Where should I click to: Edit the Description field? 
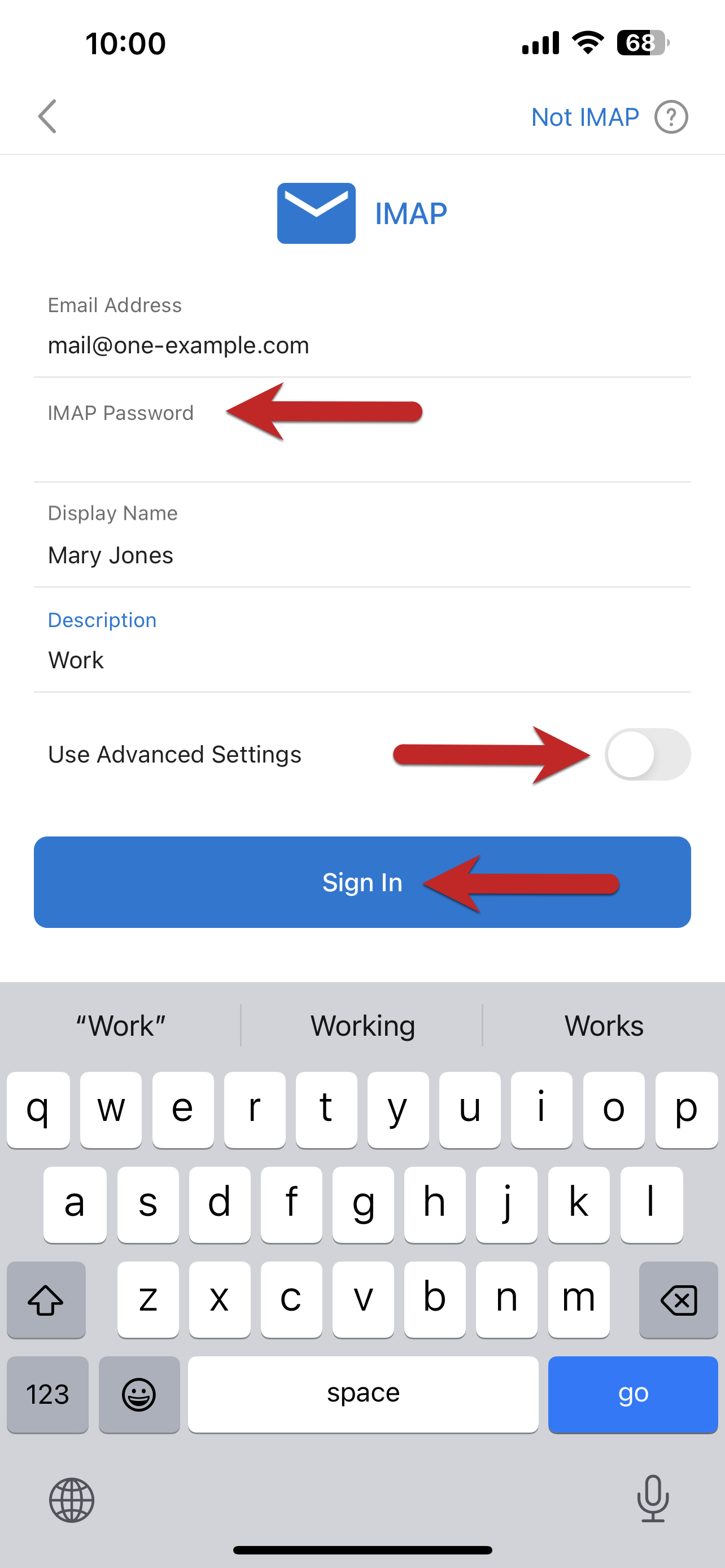pyautogui.click(x=361, y=660)
